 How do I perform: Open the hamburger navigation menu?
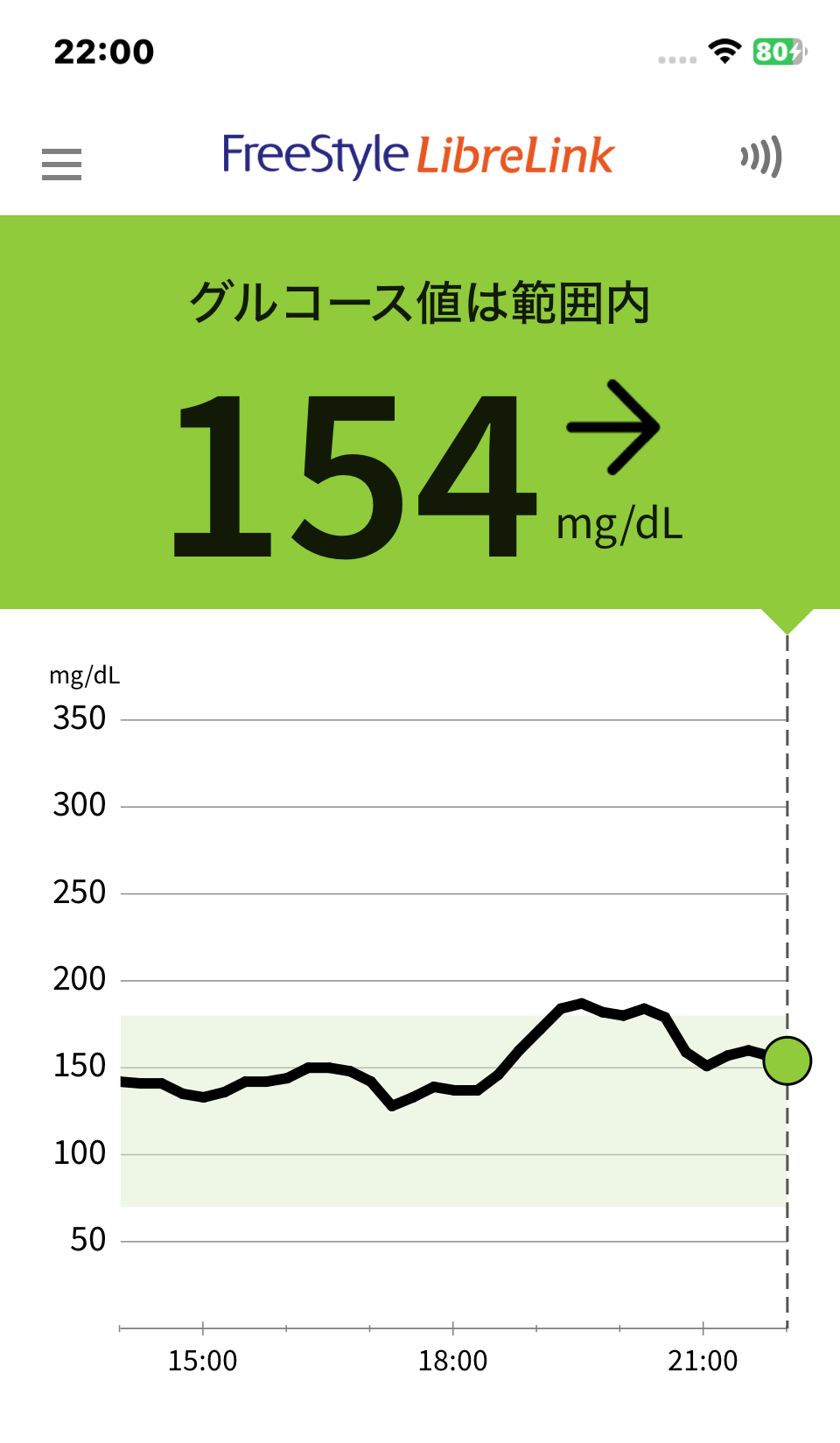[61, 165]
